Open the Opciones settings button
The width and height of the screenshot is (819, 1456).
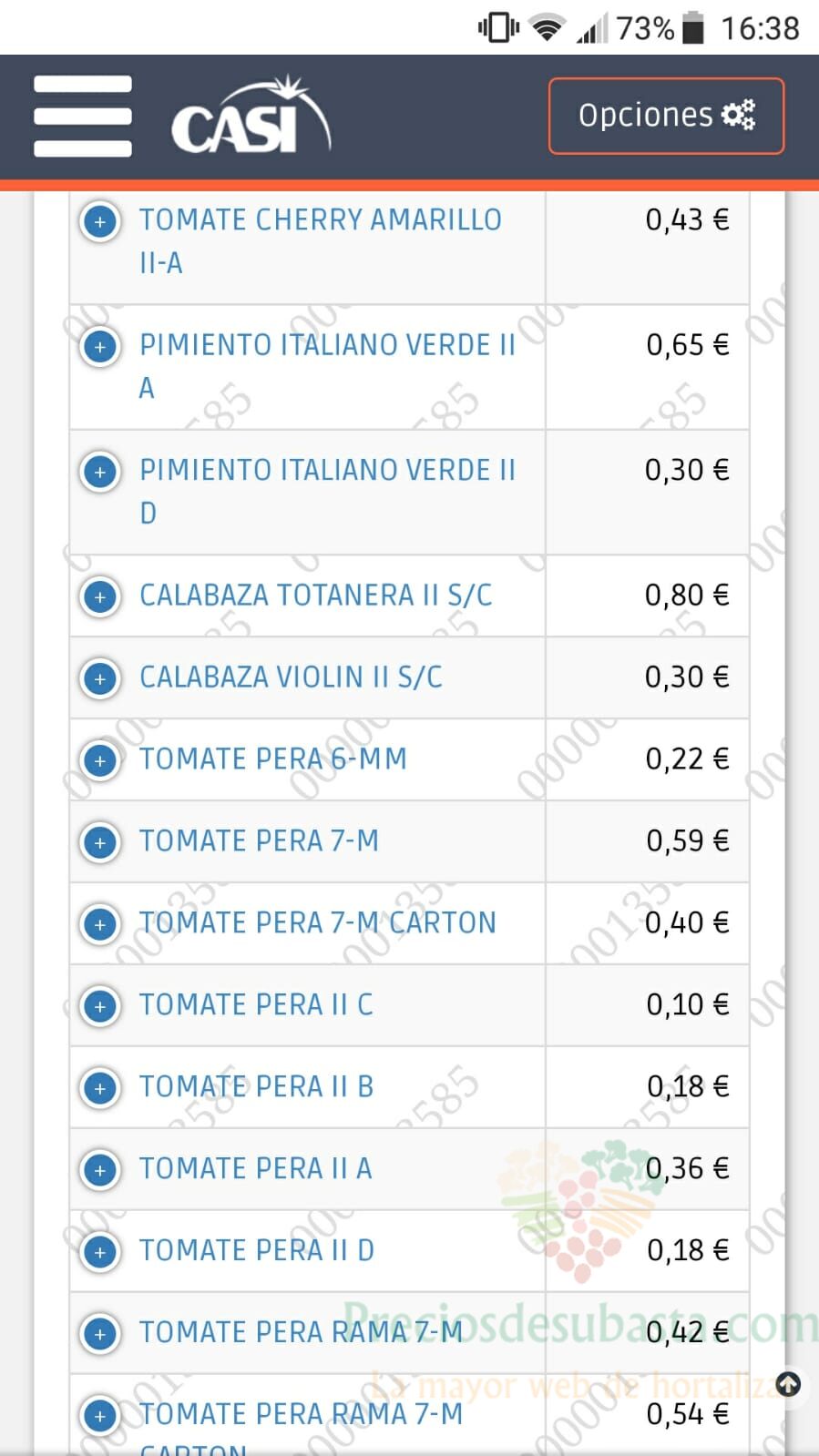(666, 116)
